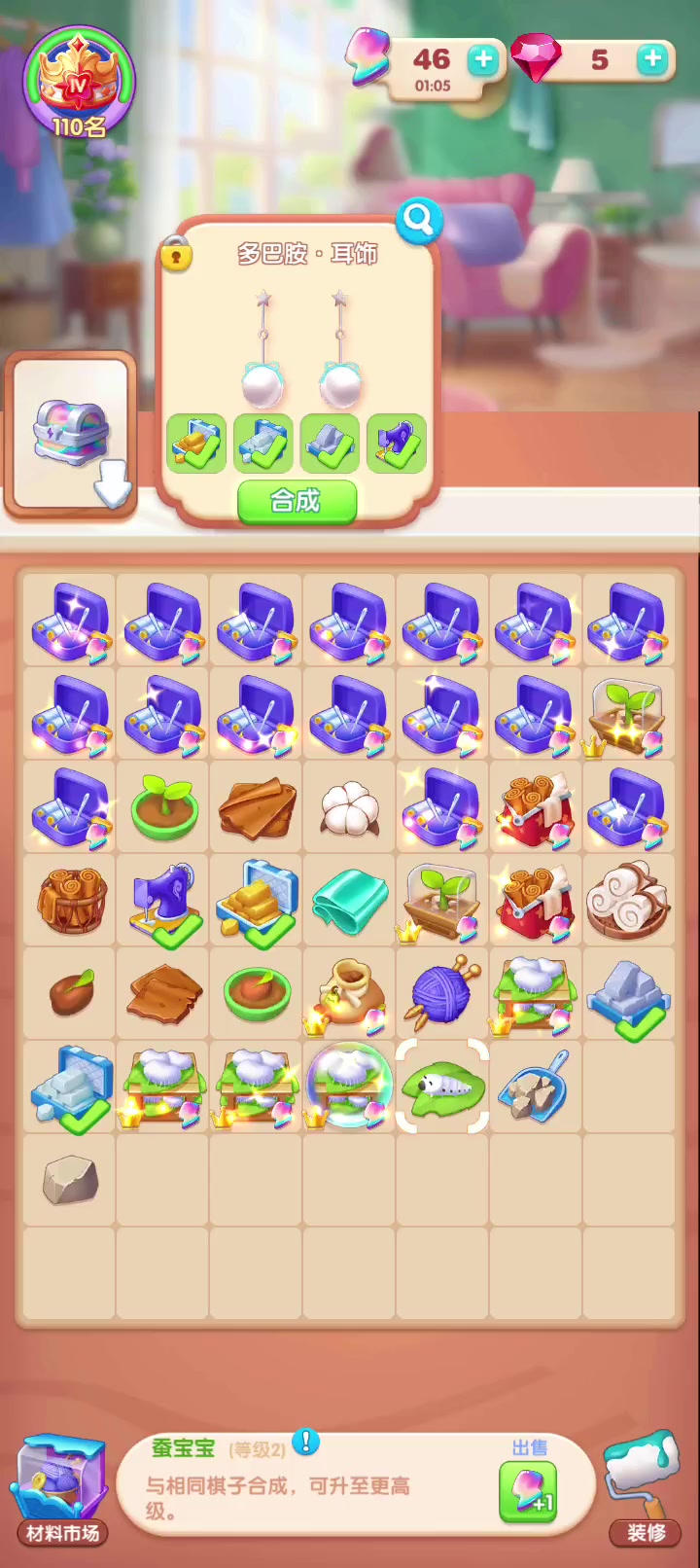Viewport: 700px width, 1568px height.
Task: Tap the green 合成 button
Action: pyautogui.click(x=297, y=502)
